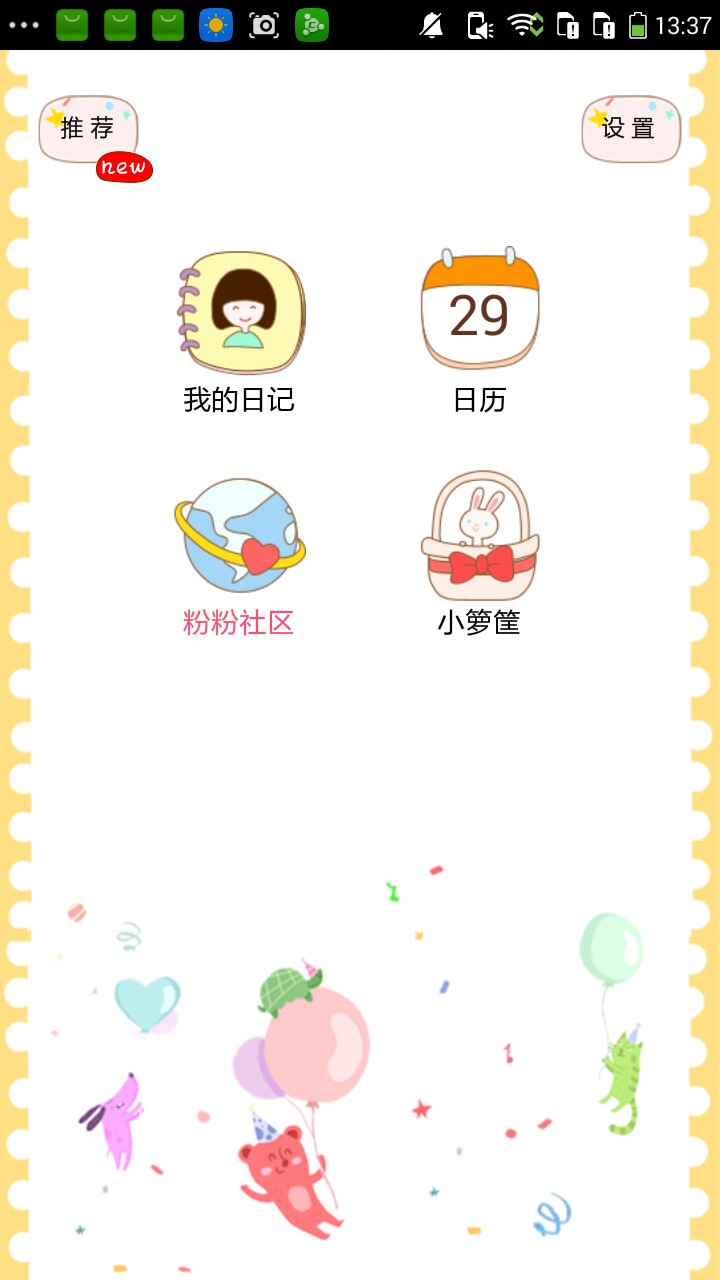
Task: Open the 推荐 recommendations button
Action: 88,129
